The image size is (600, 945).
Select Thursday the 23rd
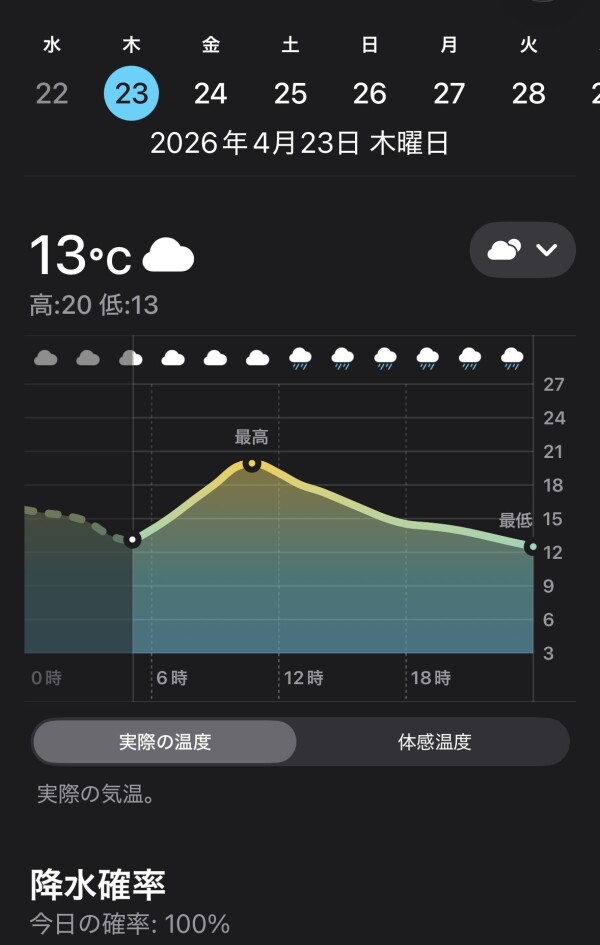tap(131, 93)
